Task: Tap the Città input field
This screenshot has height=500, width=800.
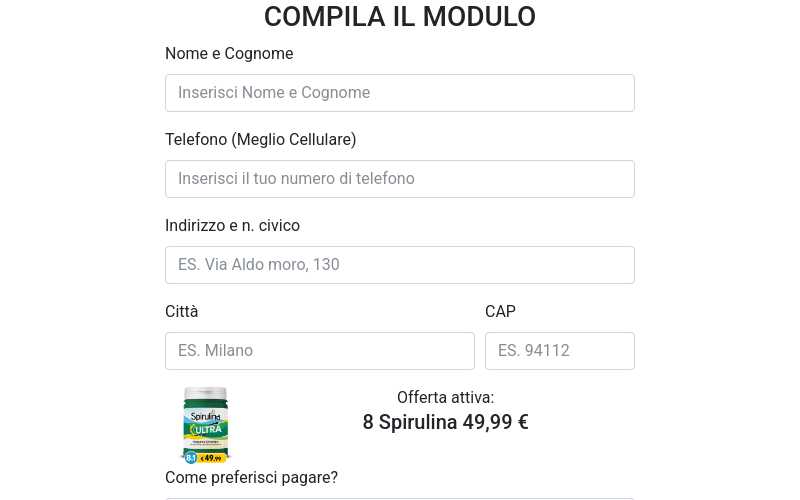Action: click(320, 351)
